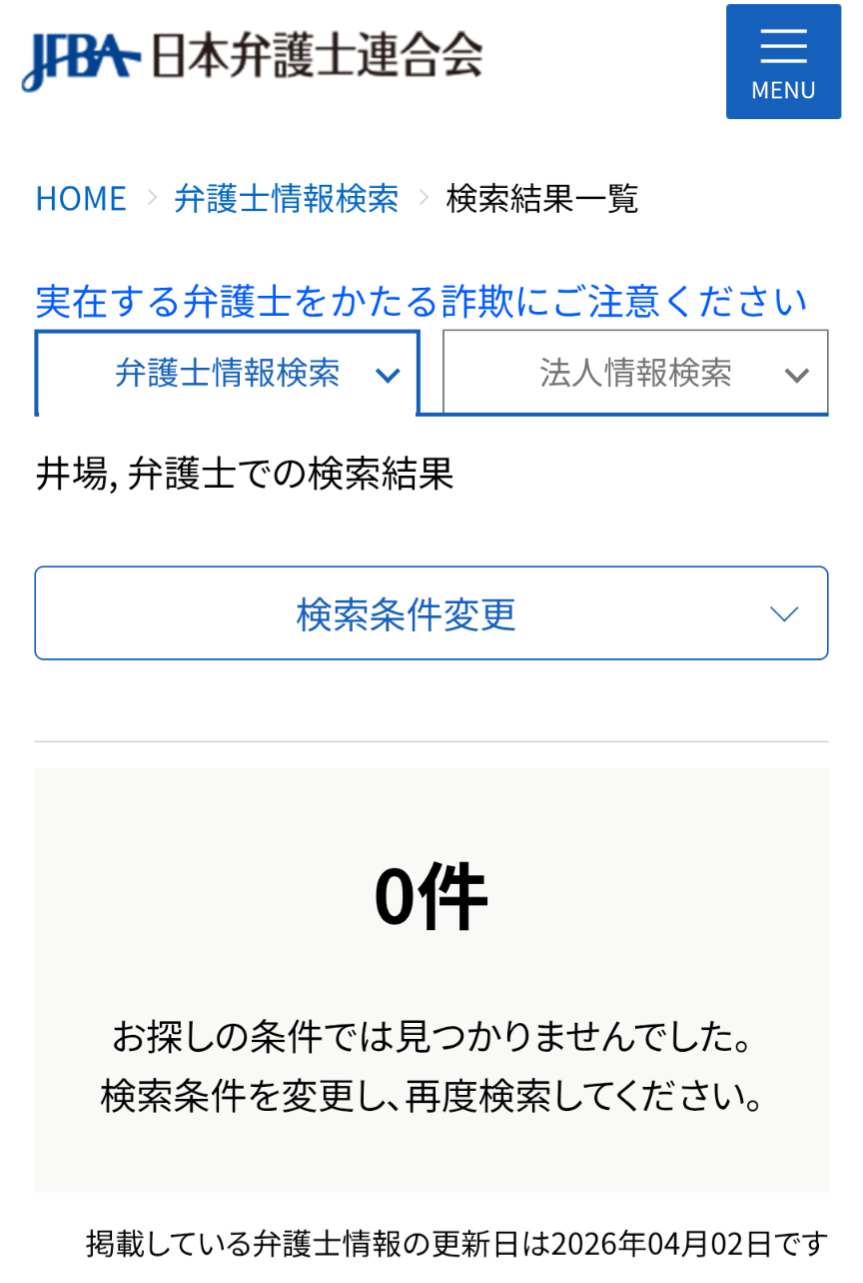This screenshot has height=1283, width=863.
Task: Tap the JFBA 日本弁護士連合会 logo link
Action: click(252, 58)
